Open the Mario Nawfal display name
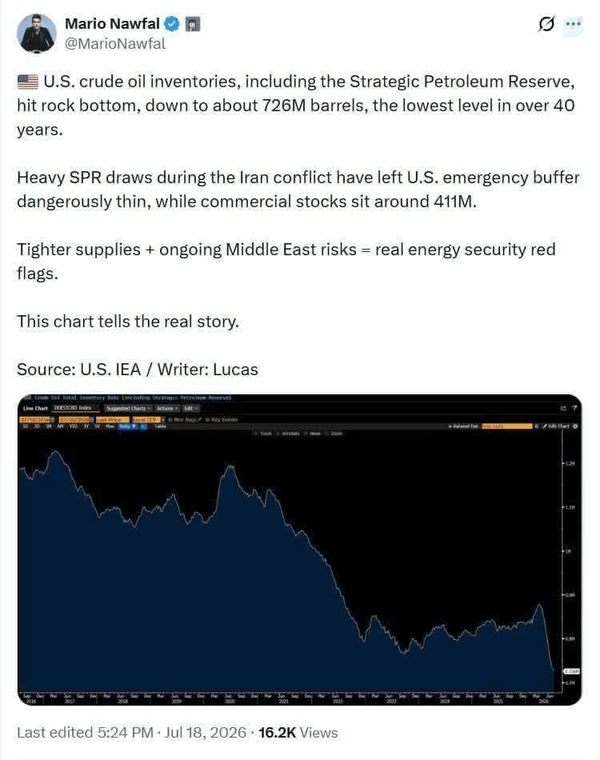 click(112, 23)
